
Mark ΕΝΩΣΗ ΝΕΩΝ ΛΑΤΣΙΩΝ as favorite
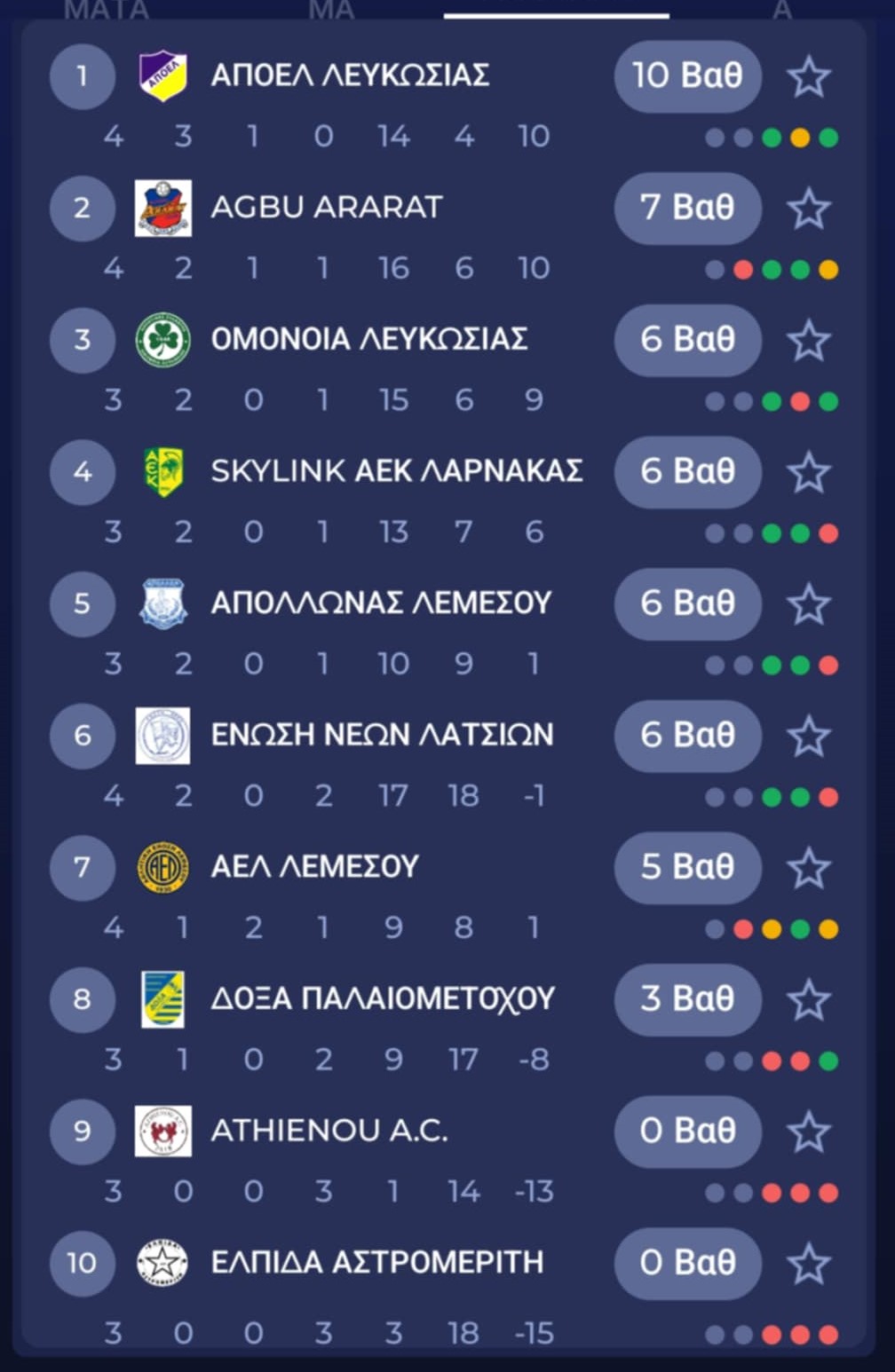808,737
